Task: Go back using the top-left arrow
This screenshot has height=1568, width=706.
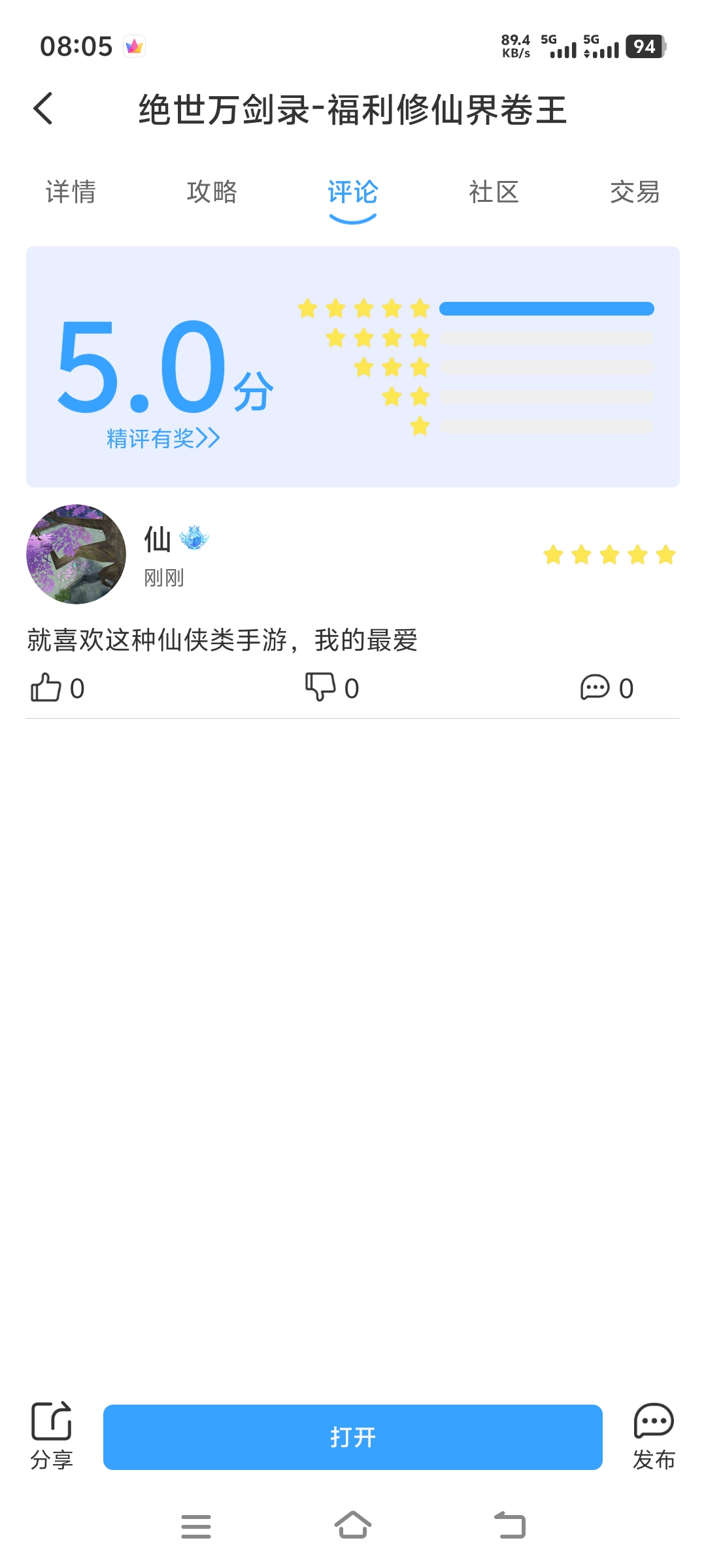Action: [43, 108]
